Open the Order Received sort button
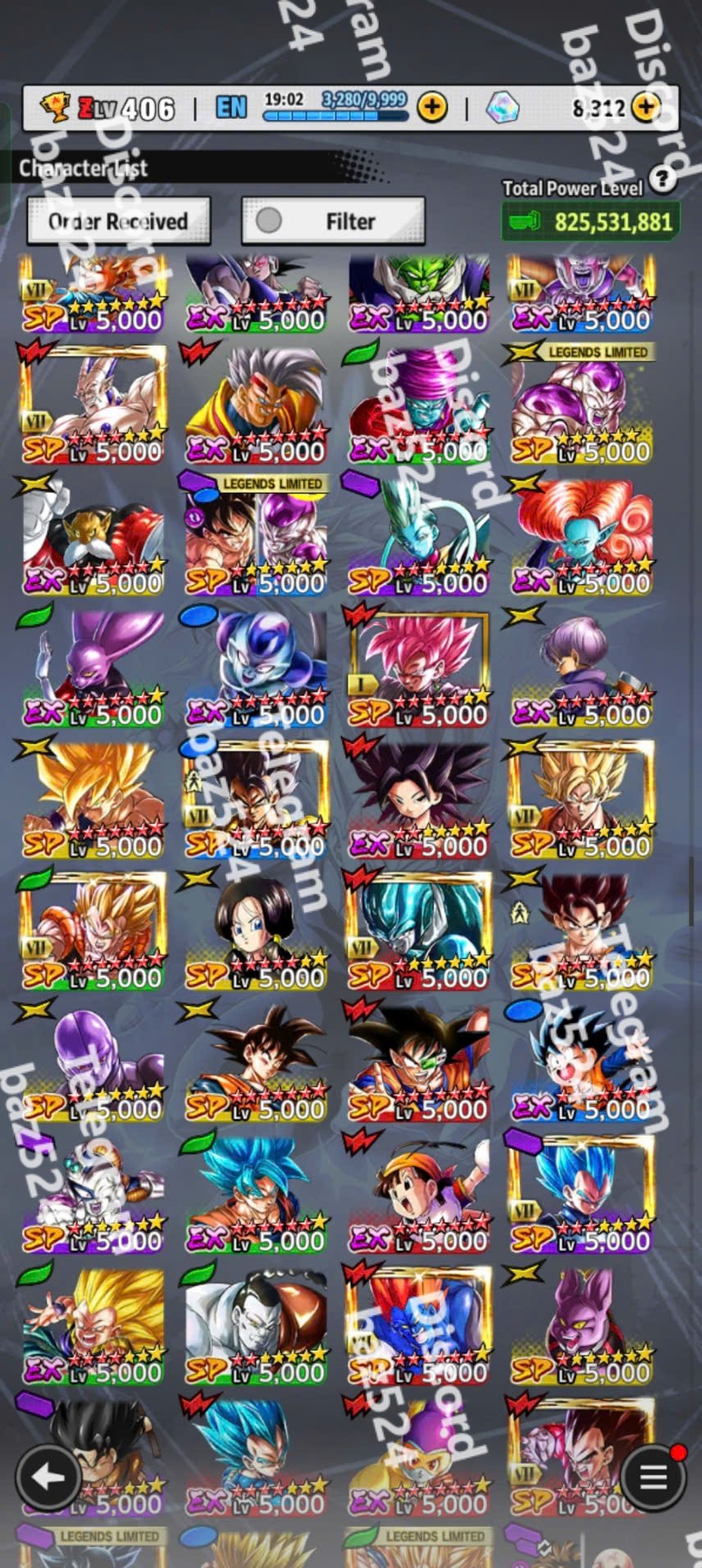This screenshot has width=702, height=1568. coord(119,221)
